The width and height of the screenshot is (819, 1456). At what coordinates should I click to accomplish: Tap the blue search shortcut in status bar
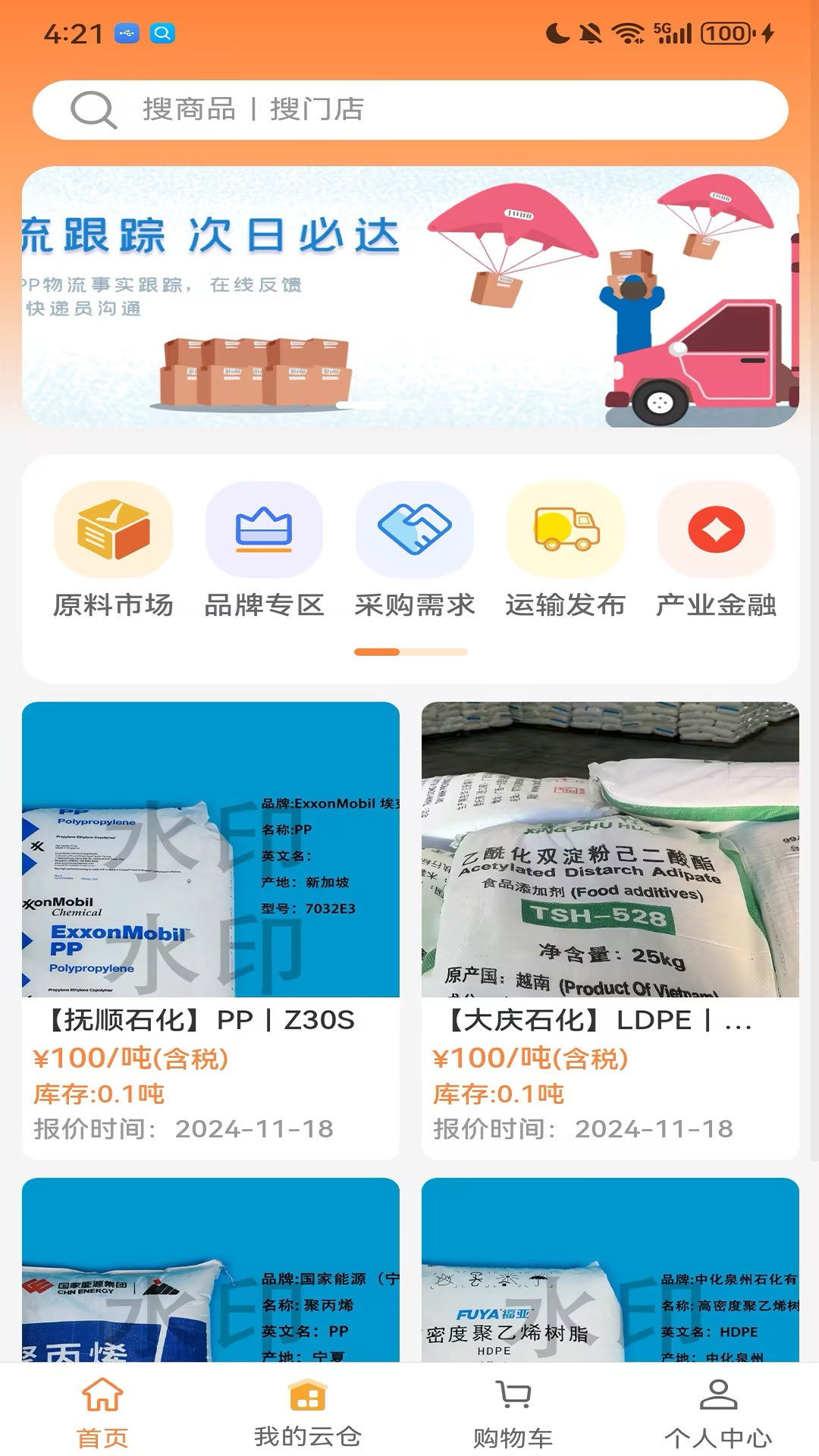[x=162, y=33]
